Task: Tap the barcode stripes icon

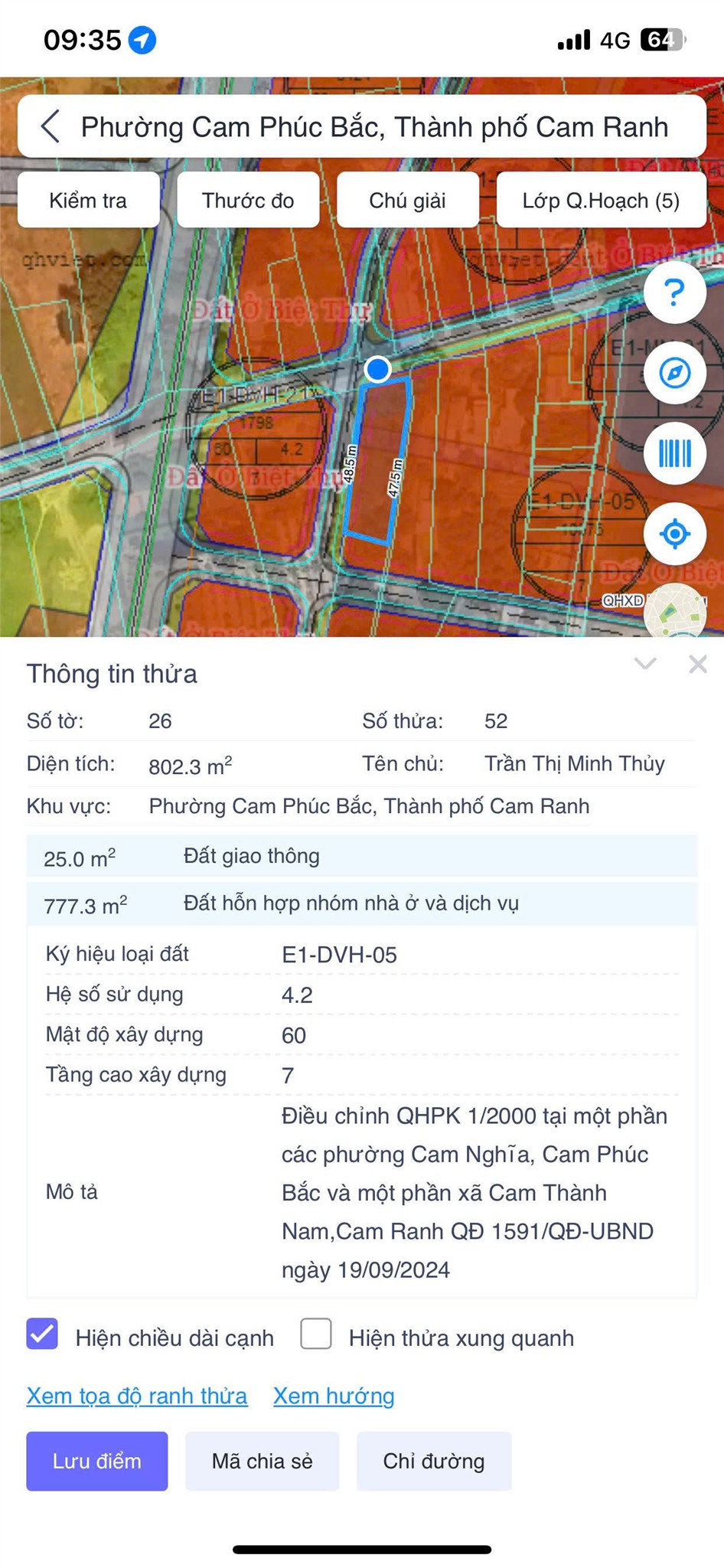Action: pyautogui.click(x=674, y=453)
